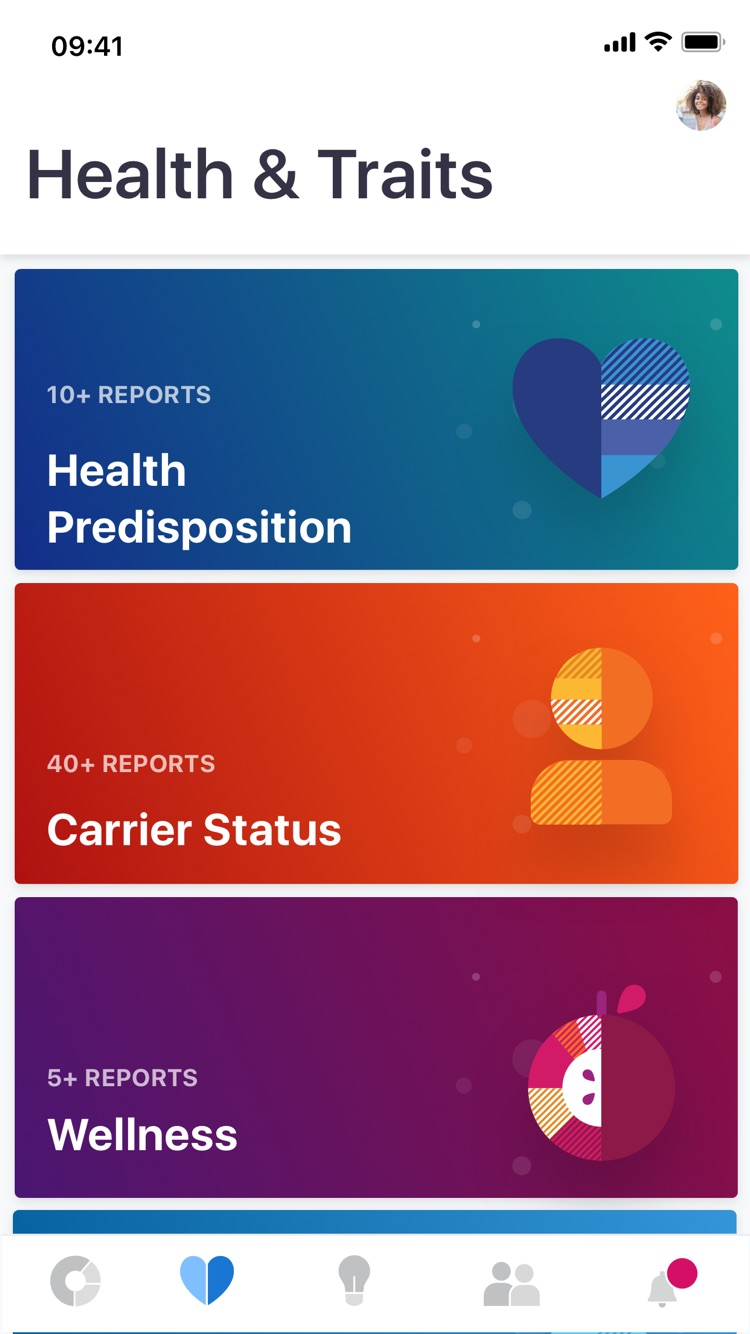Click the Wi-Fi status icon
Image resolution: width=750 pixels, height=1334 pixels.
659,42
